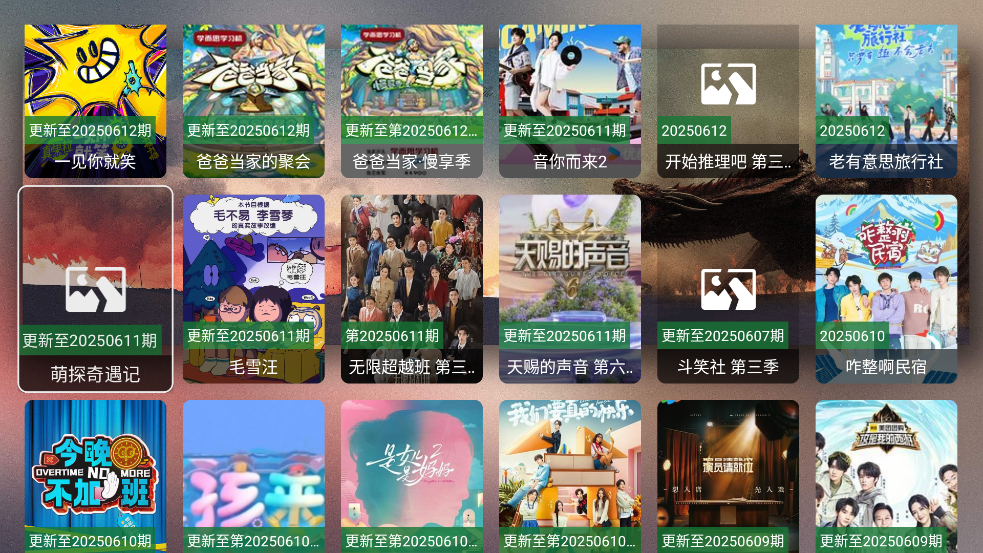Open 开始推理吧 第三季 tile
Screen dimensions: 983x553
click(727, 100)
